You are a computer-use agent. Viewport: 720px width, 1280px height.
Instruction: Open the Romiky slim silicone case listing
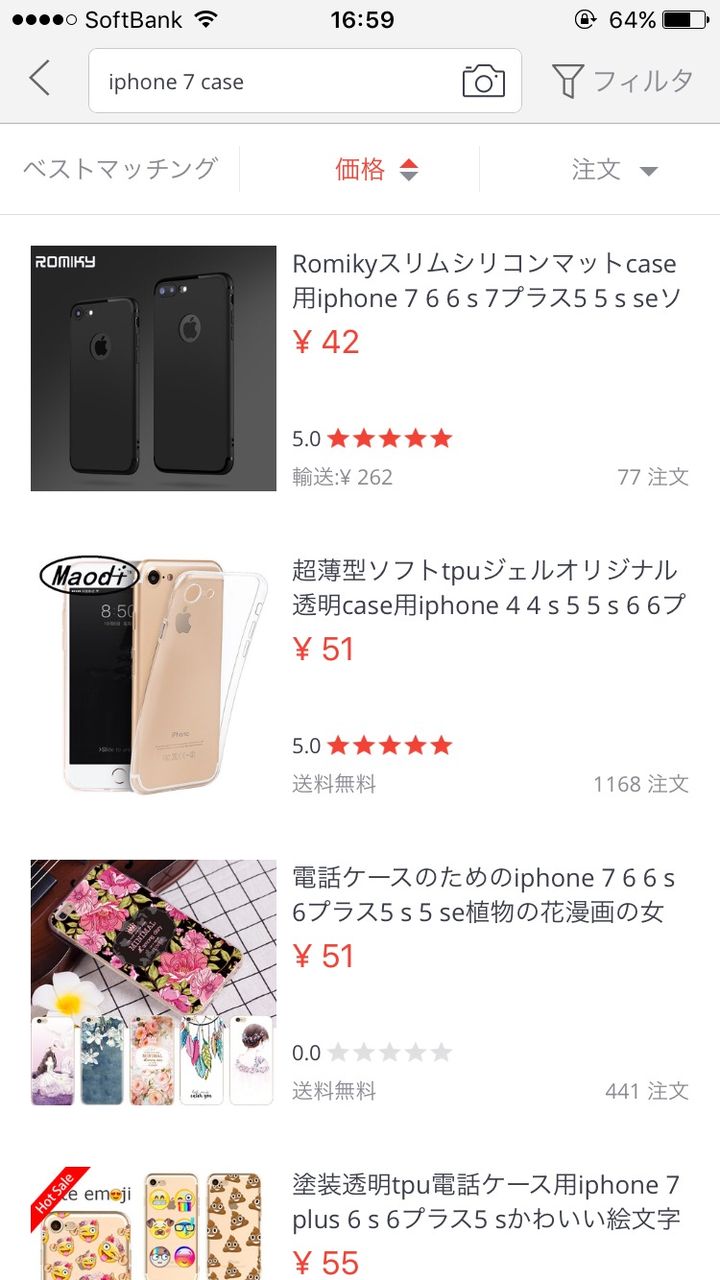pyautogui.click(x=360, y=368)
